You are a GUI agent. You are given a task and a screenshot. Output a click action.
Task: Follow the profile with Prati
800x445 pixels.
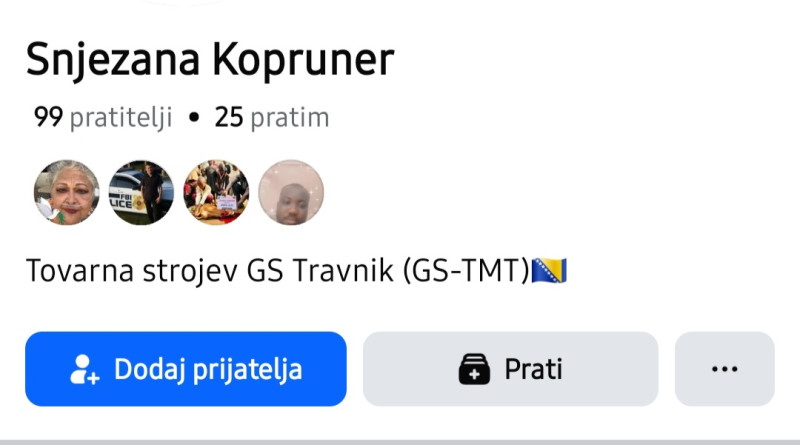pos(510,369)
